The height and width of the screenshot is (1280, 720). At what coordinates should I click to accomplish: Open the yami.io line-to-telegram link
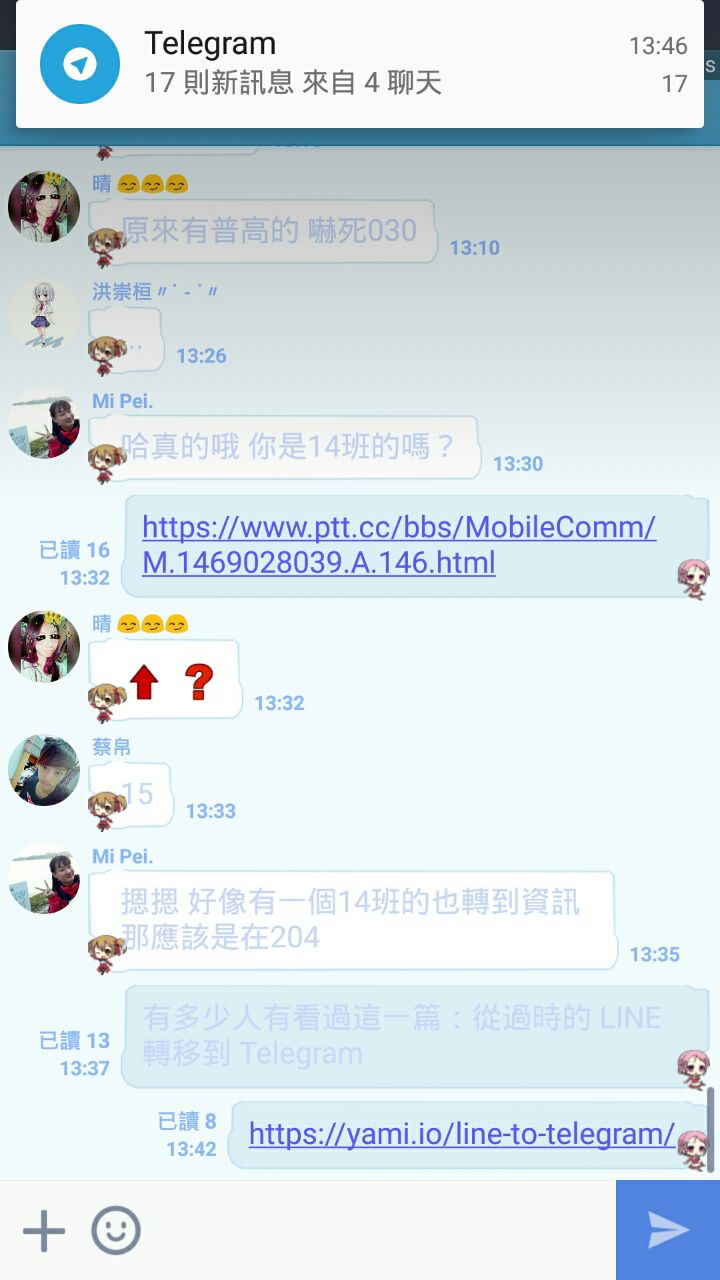point(461,1134)
